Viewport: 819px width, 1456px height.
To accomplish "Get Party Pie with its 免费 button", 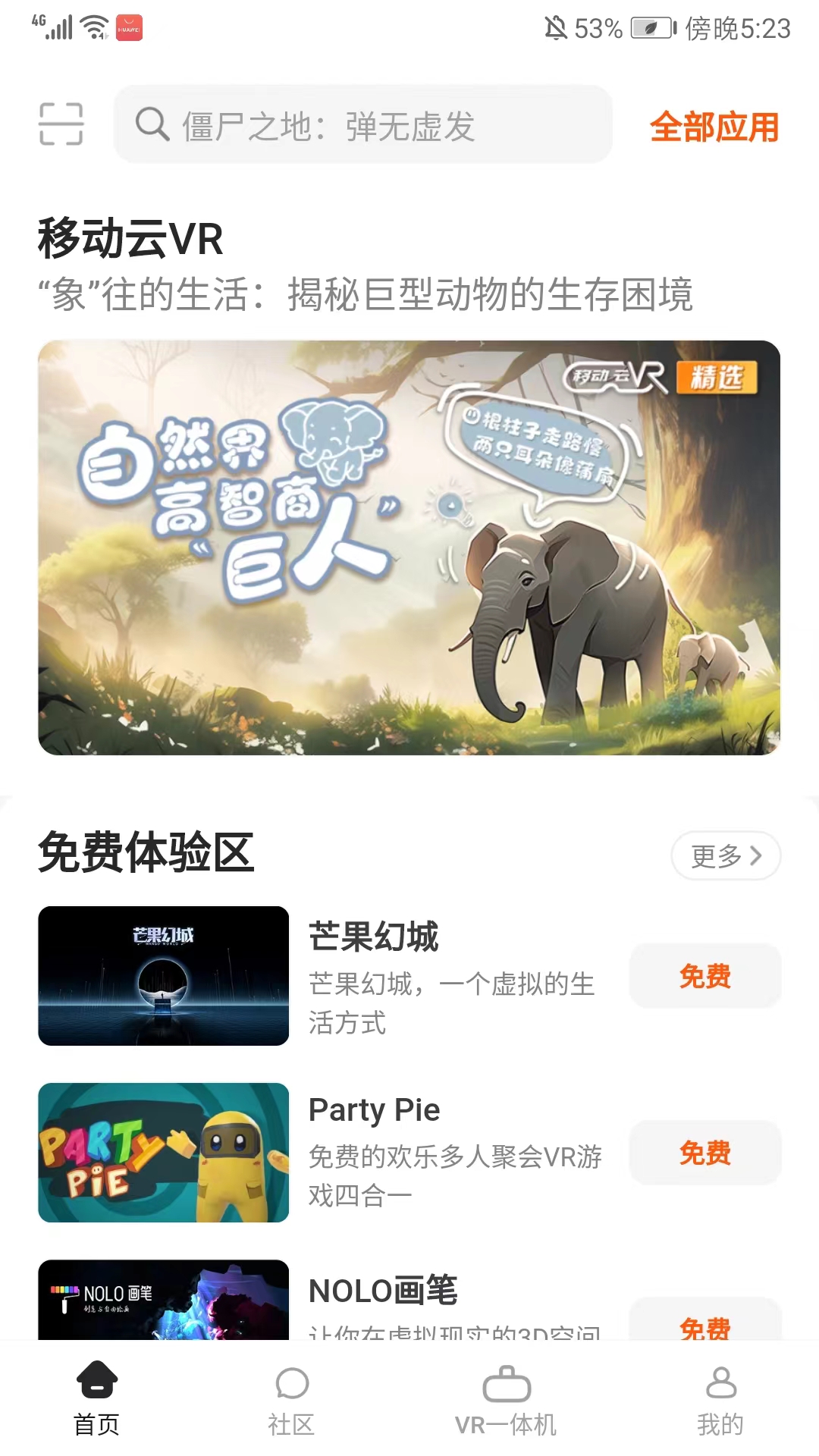I will click(x=704, y=1153).
